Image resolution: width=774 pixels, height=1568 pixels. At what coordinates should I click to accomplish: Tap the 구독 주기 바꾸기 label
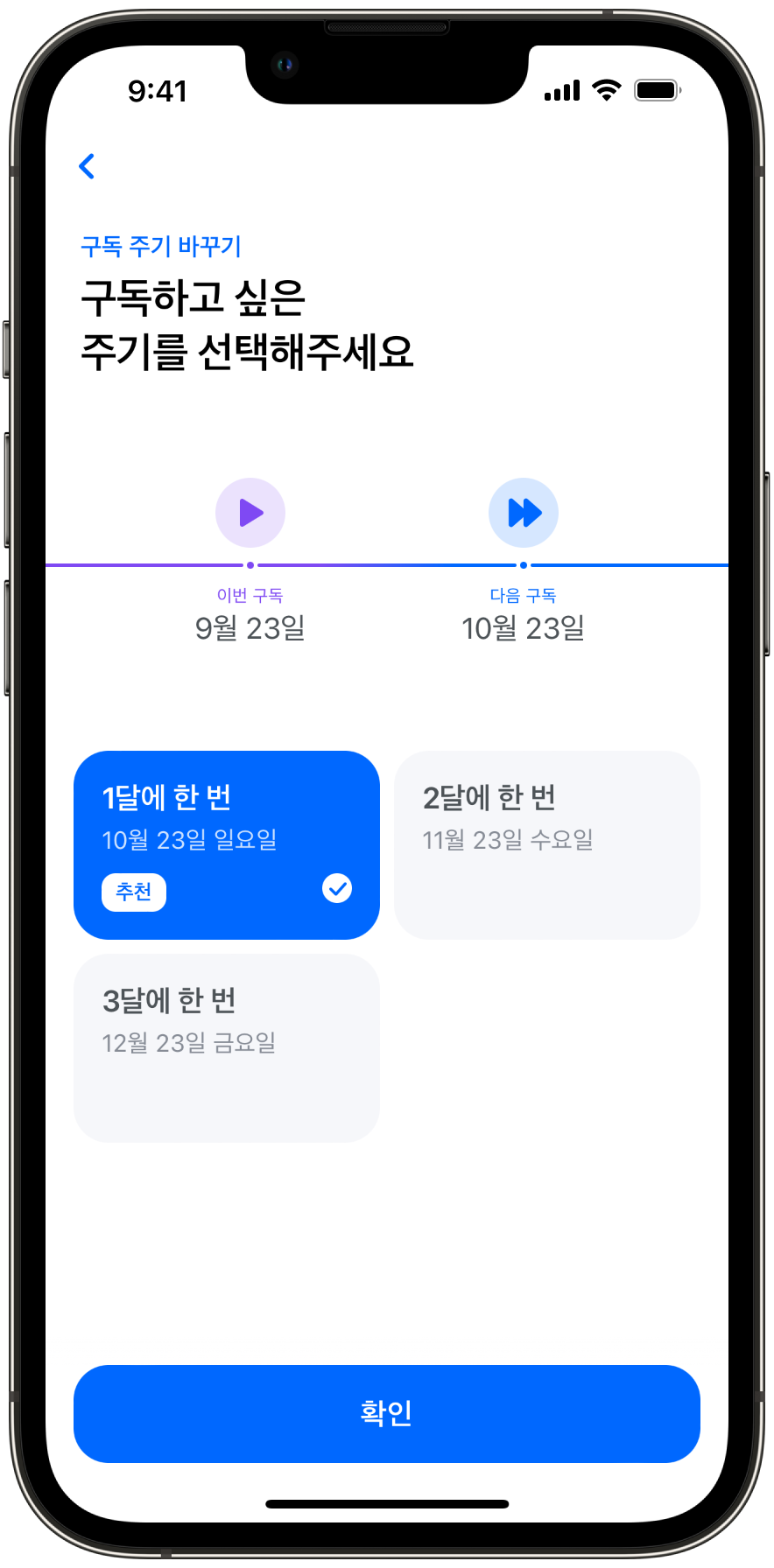(x=161, y=247)
